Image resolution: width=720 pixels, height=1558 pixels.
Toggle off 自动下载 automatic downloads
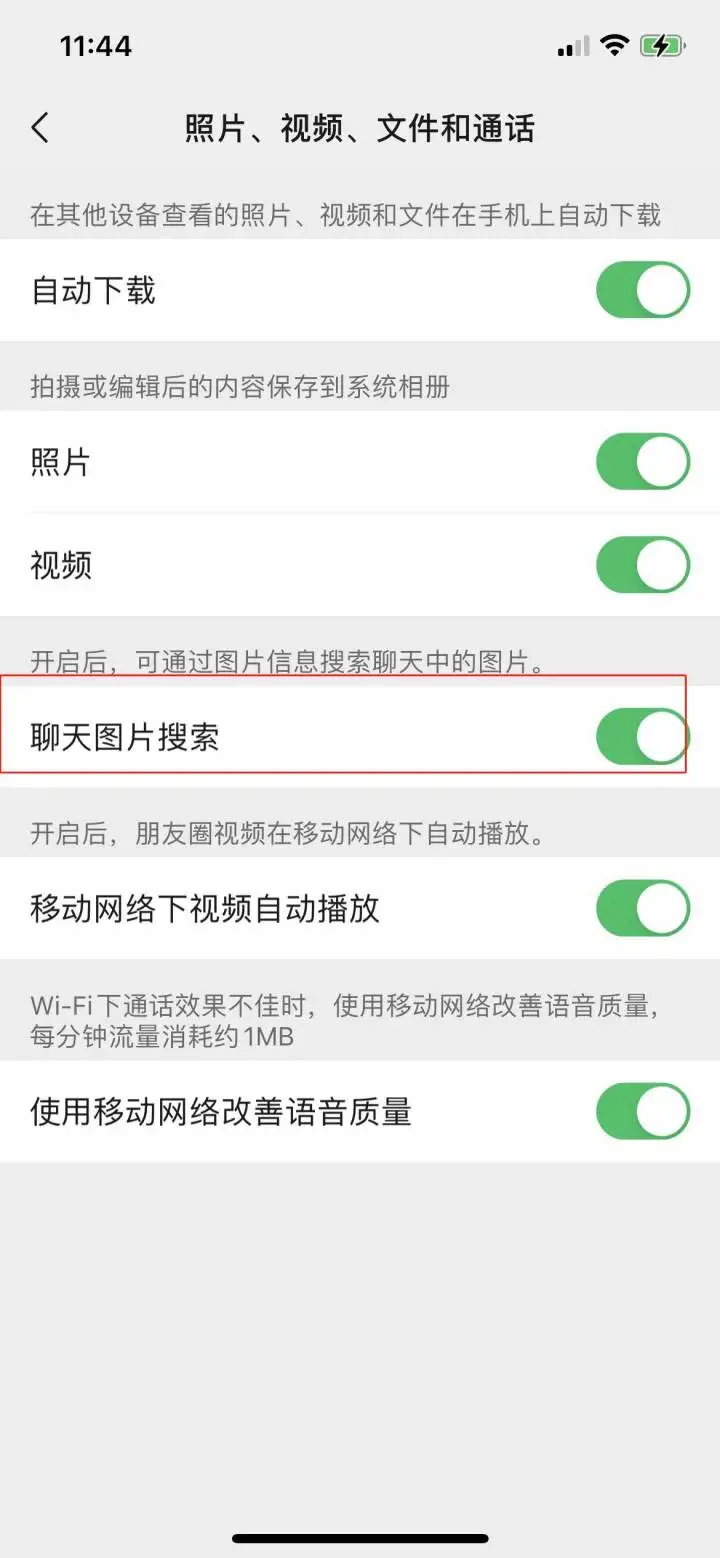click(x=641, y=290)
